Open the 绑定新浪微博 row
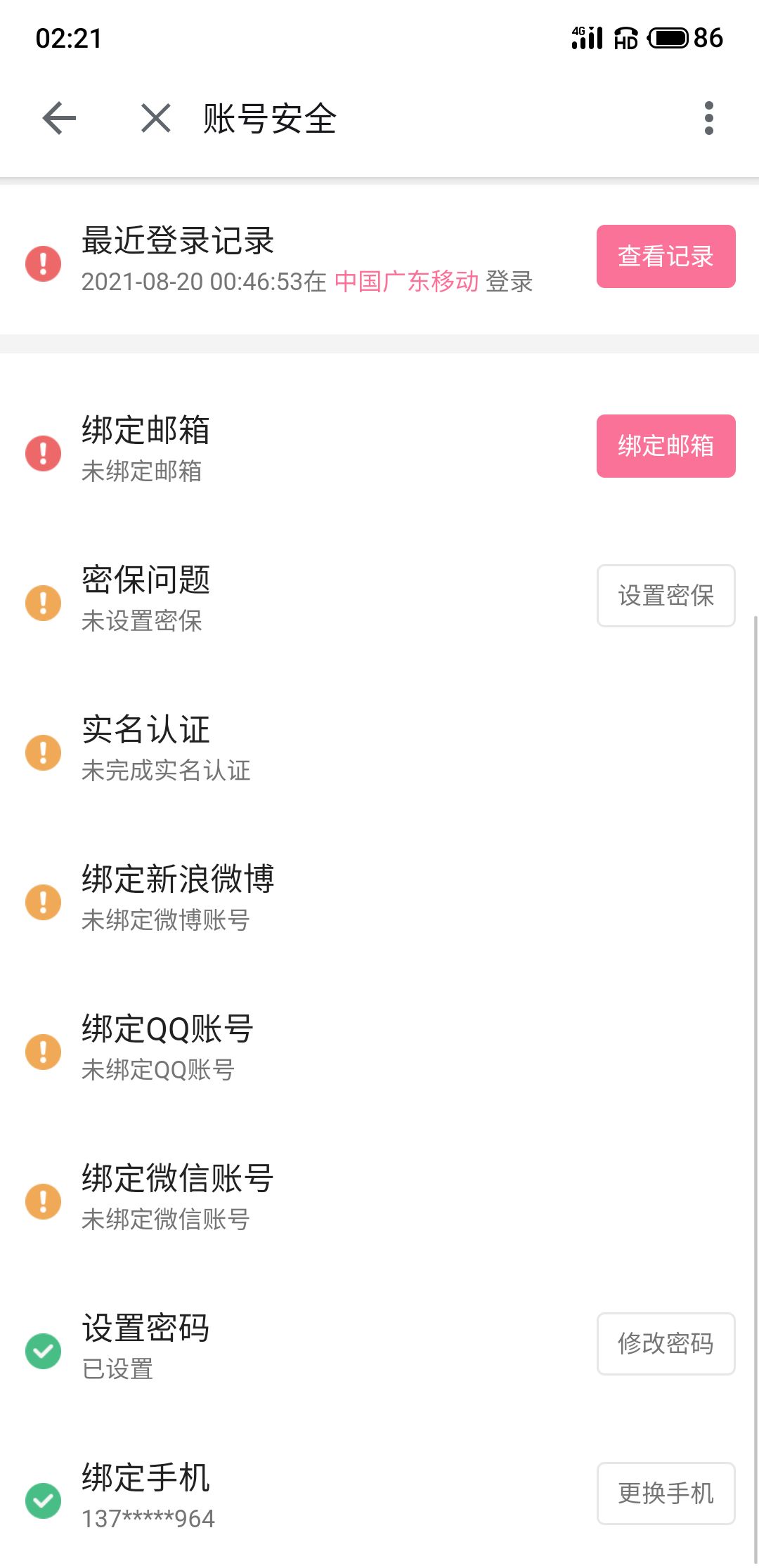This screenshot has height=1568, width=759. (x=379, y=899)
